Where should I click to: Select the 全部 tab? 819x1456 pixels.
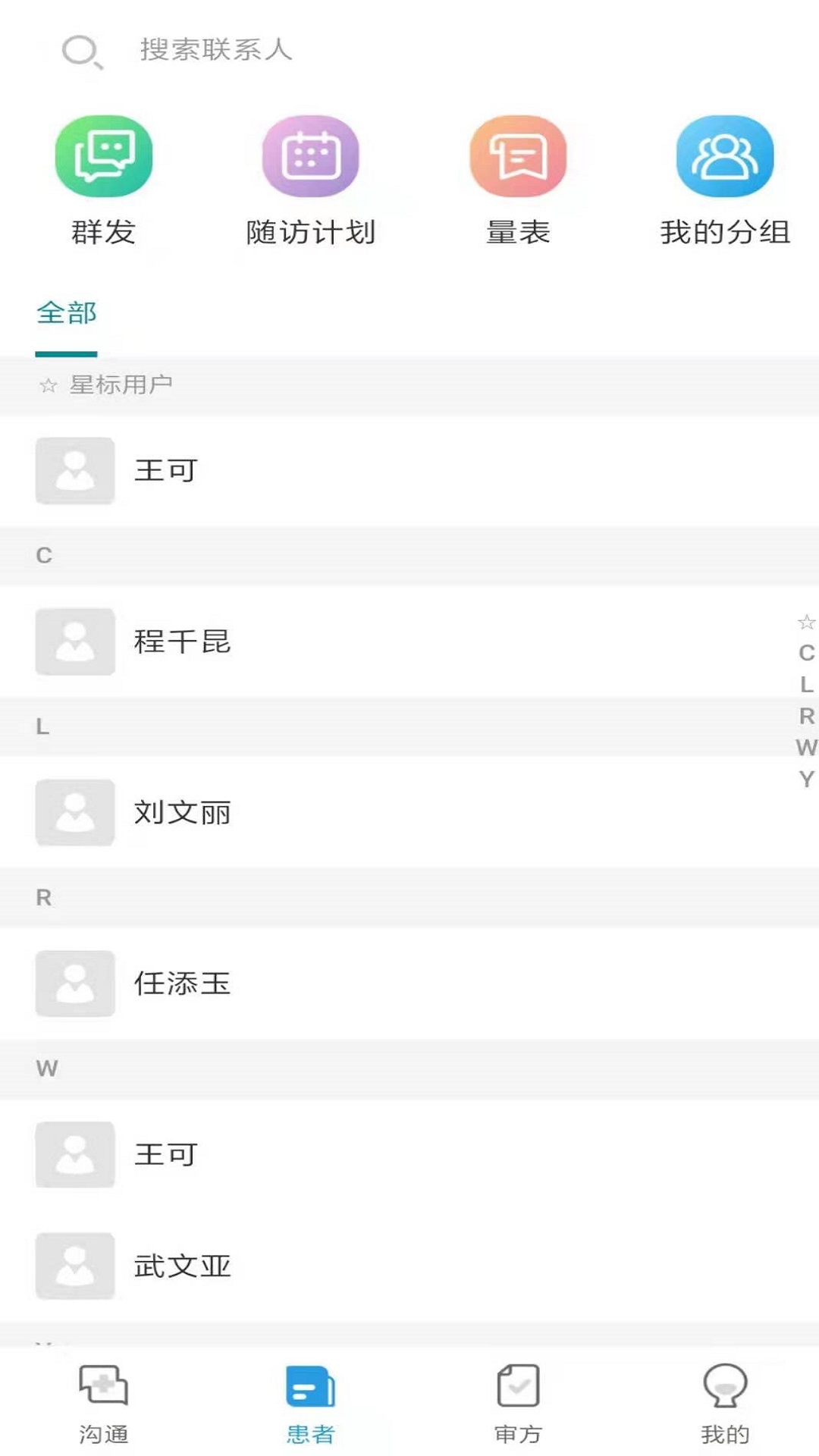[67, 313]
